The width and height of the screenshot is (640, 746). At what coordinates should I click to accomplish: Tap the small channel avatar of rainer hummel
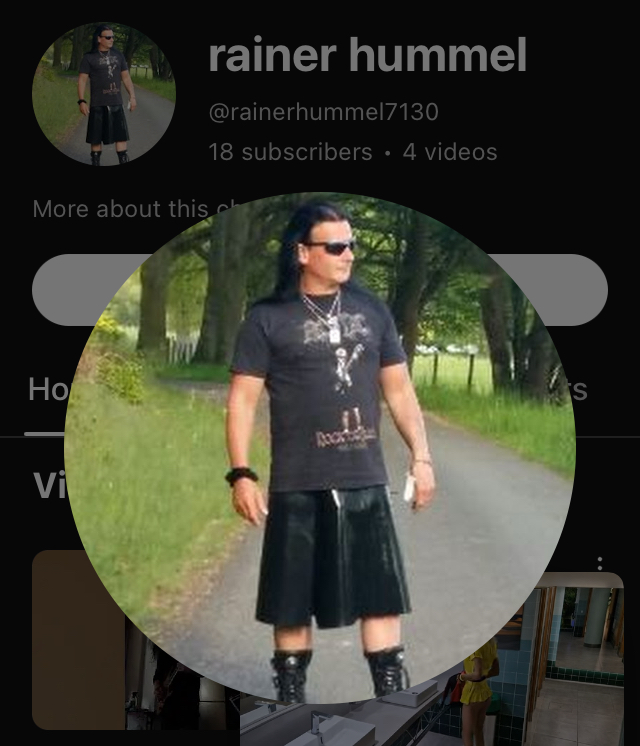point(104,94)
